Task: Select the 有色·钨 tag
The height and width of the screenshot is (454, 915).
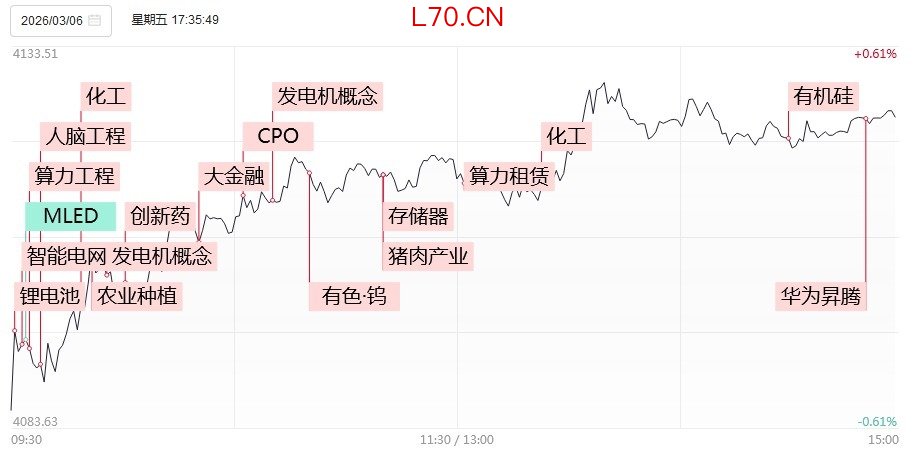Action: coord(354,296)
